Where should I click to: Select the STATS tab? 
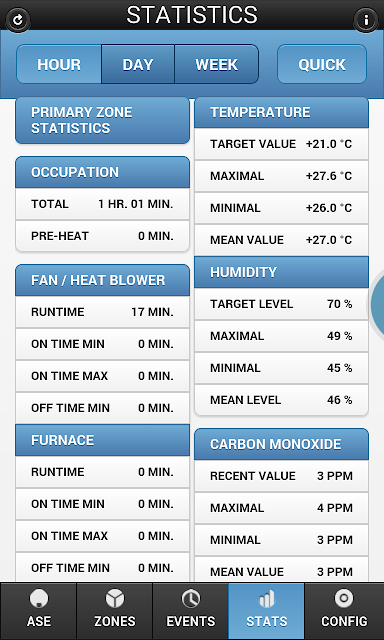pos(266,611)
